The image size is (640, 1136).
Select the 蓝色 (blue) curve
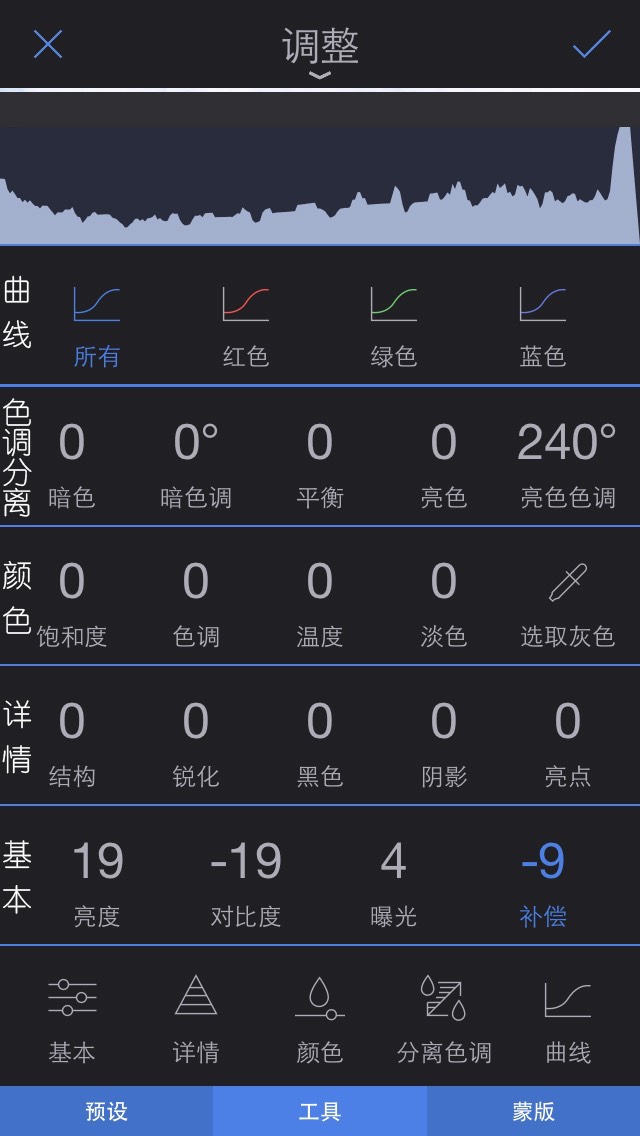542,325
